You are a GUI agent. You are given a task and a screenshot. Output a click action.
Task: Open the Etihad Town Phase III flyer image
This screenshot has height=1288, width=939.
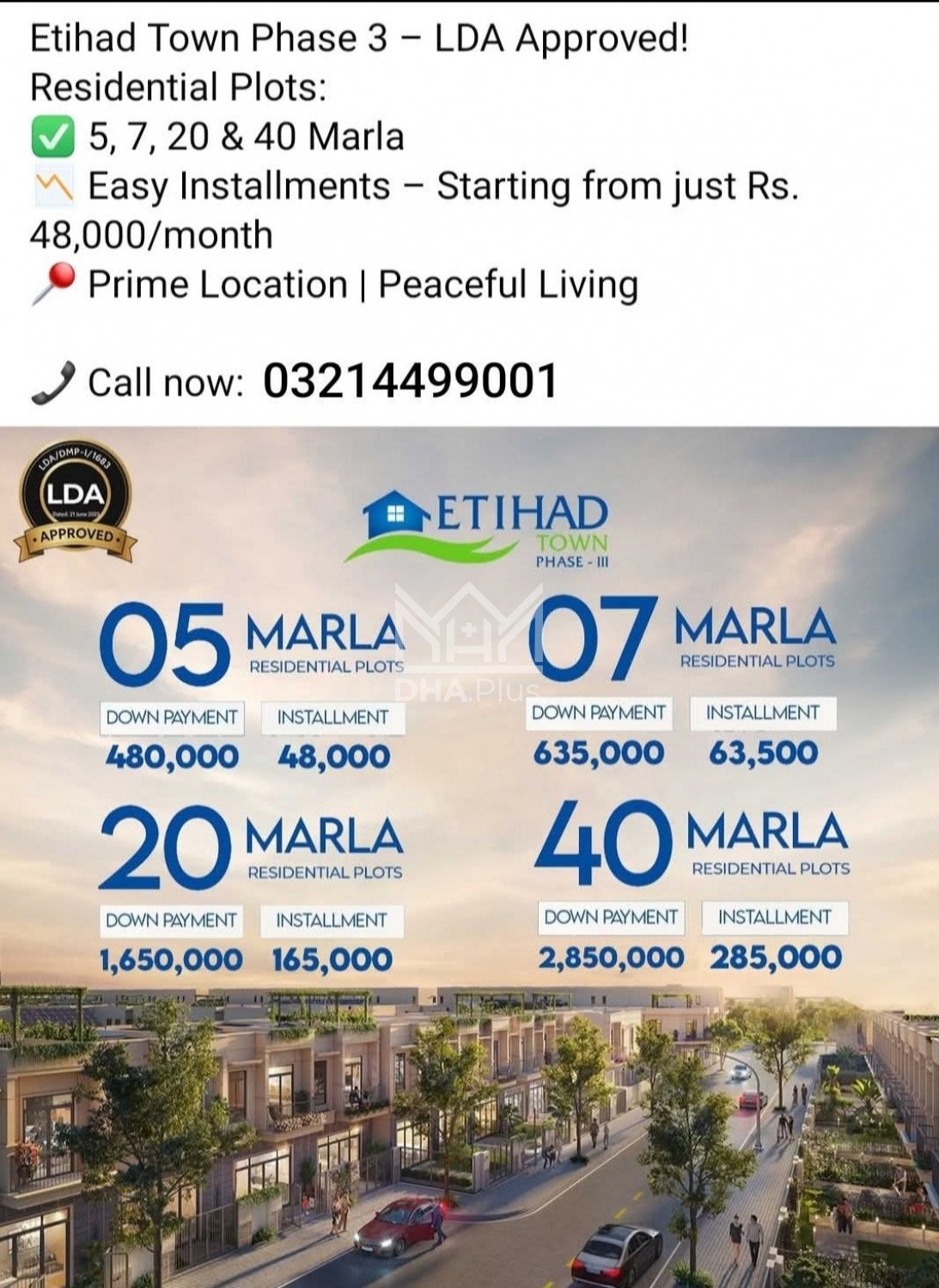point(469,856)
